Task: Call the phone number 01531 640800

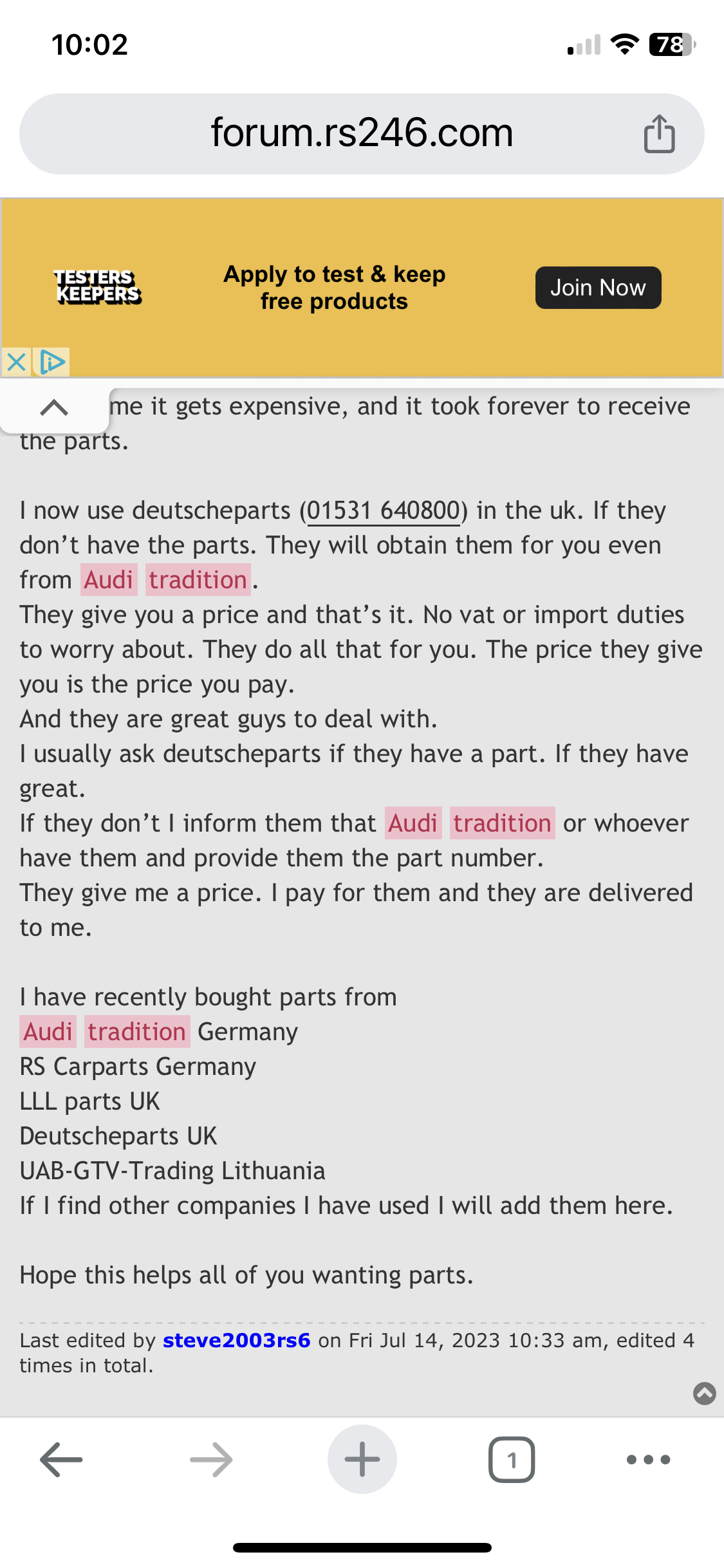Action: [x=383, y=510]
